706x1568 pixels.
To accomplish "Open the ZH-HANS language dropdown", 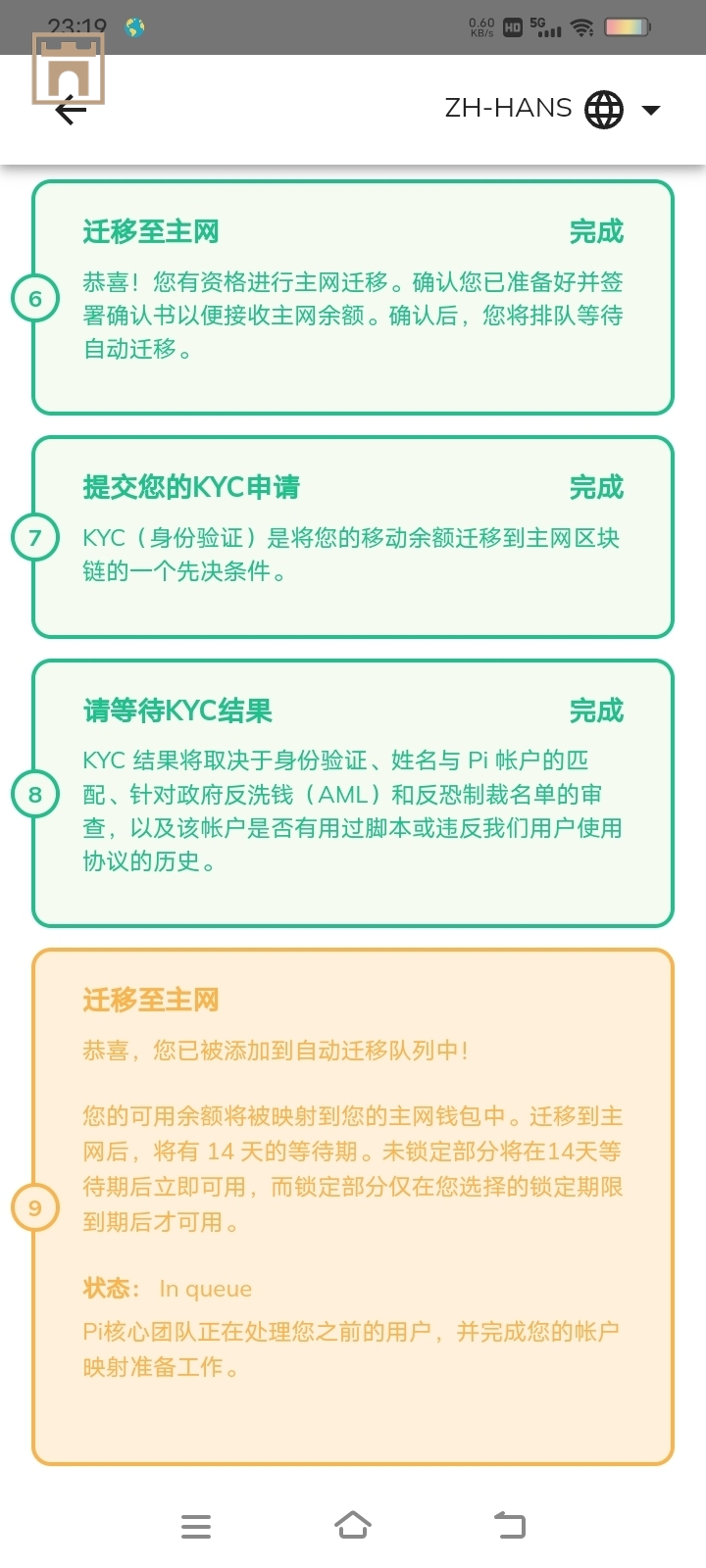I will 553,109.
